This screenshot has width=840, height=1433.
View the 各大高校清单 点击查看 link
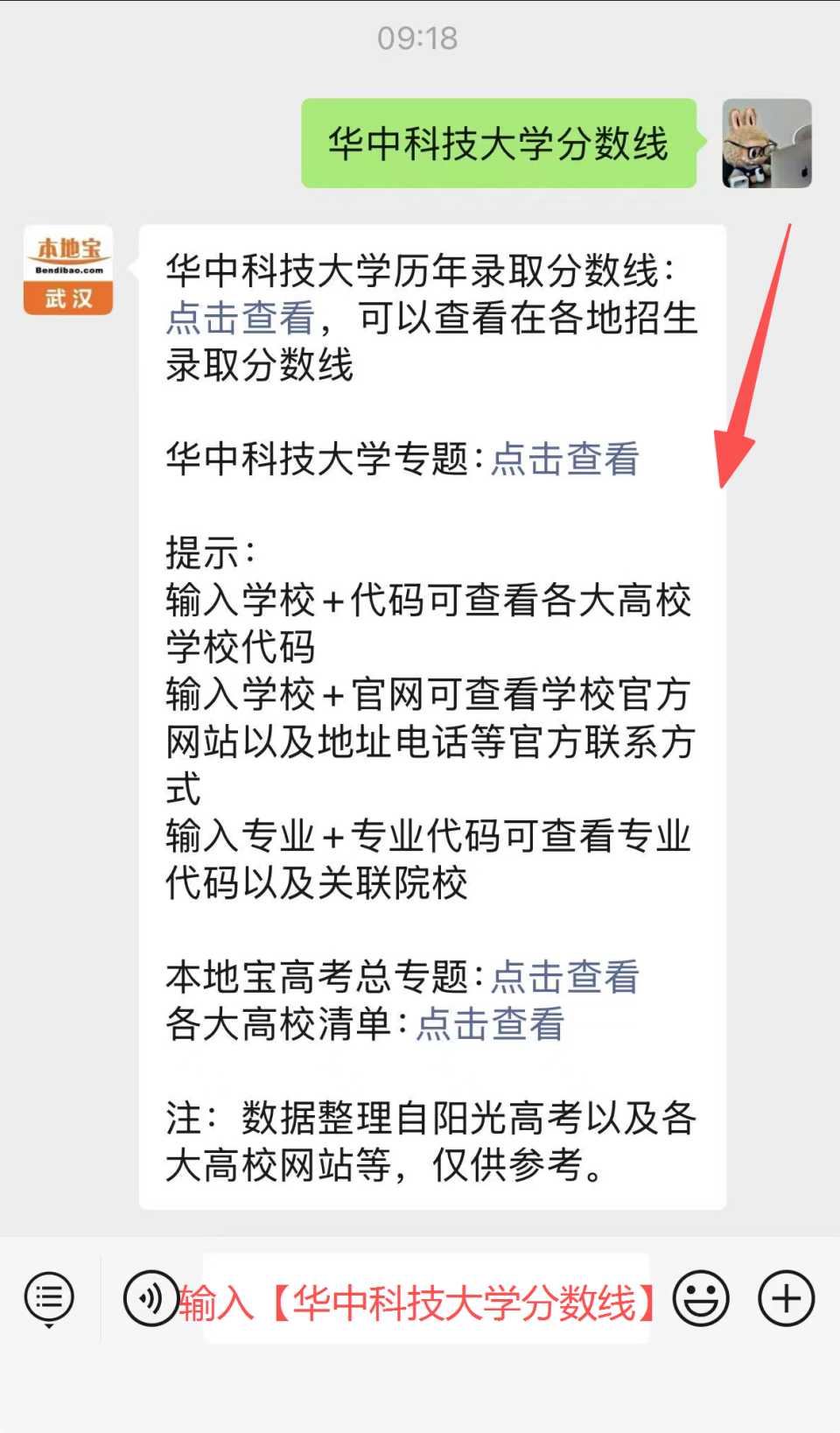pos(489,1026)
